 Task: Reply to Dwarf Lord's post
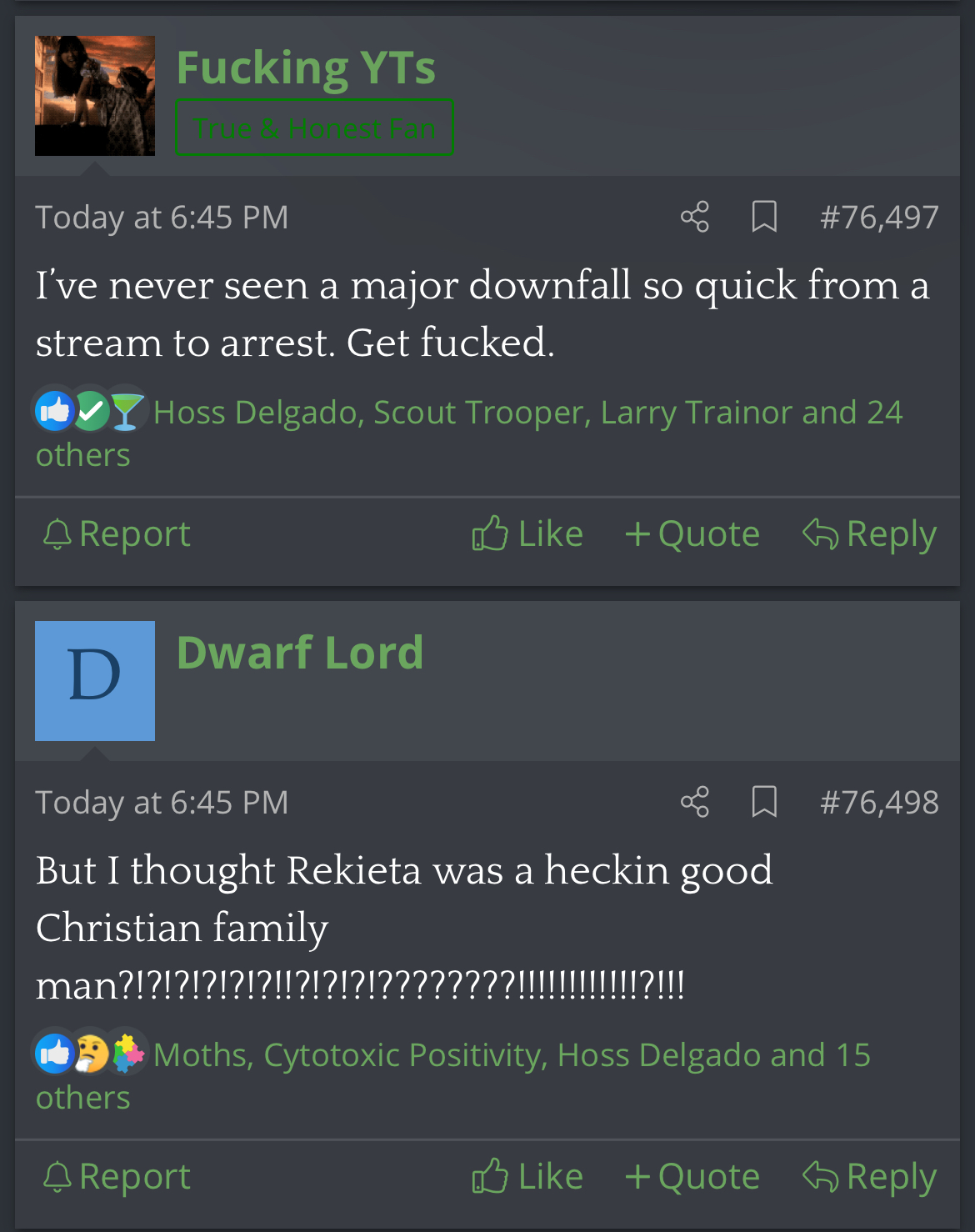tap(870, 1177)
